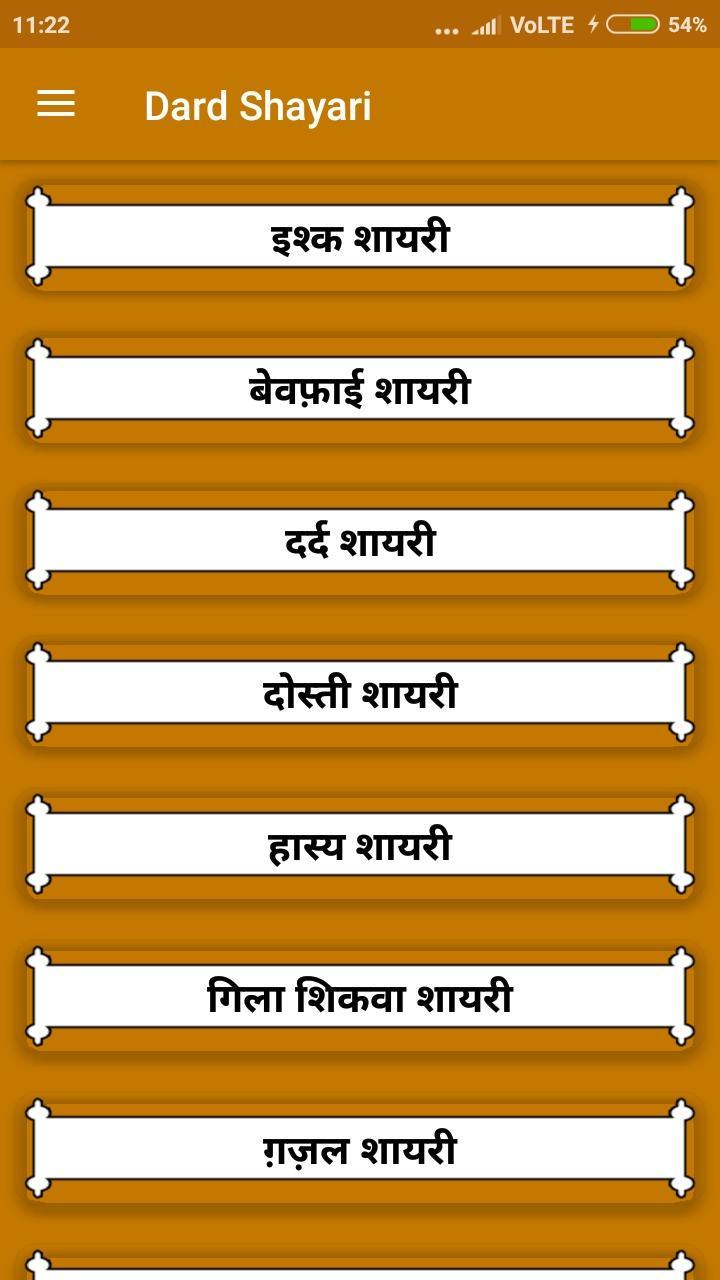Open हास्य शायरी list
720x1280 pixels.
point(360,846)
